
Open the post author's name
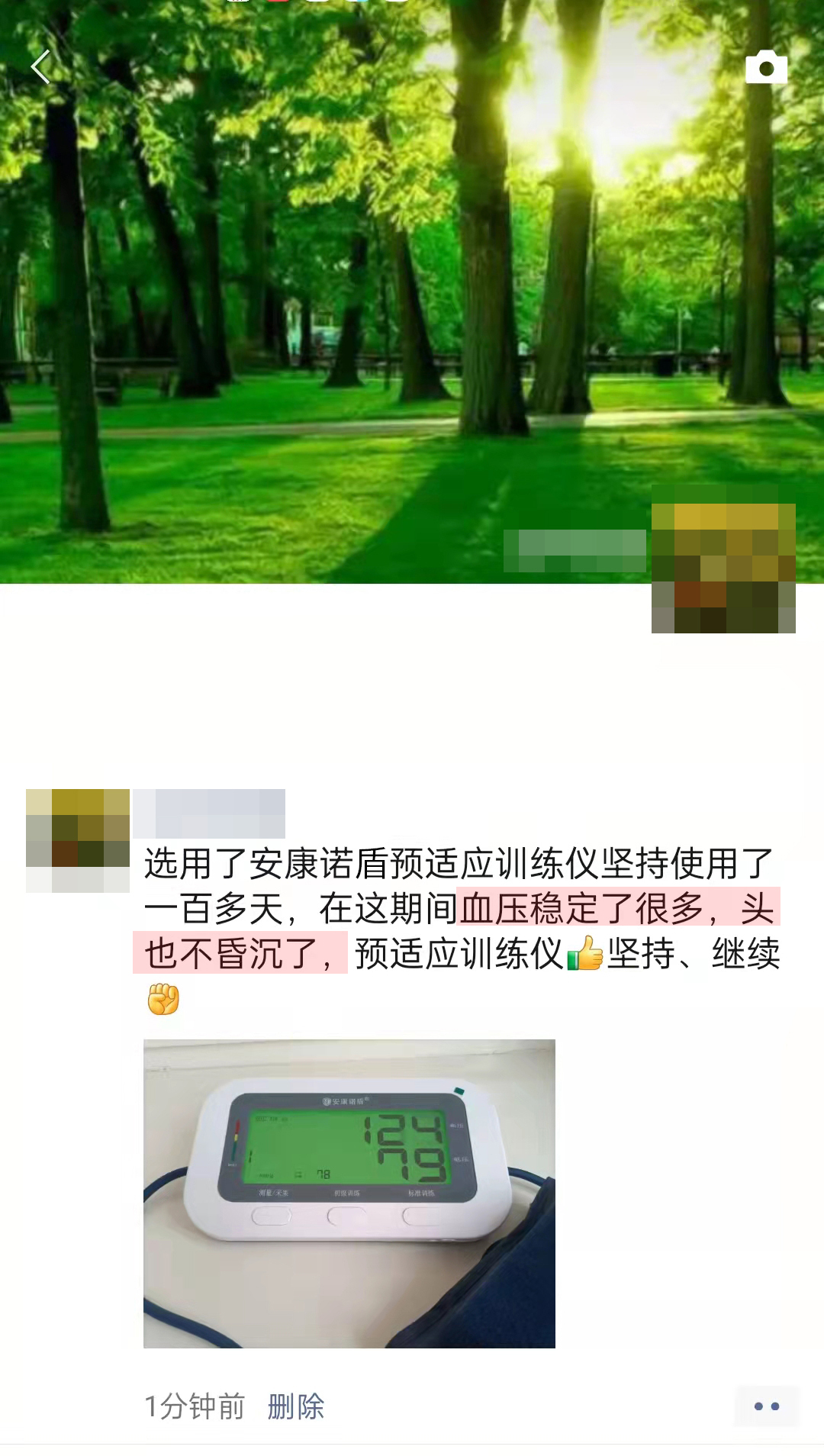click(x=209, y=813)
